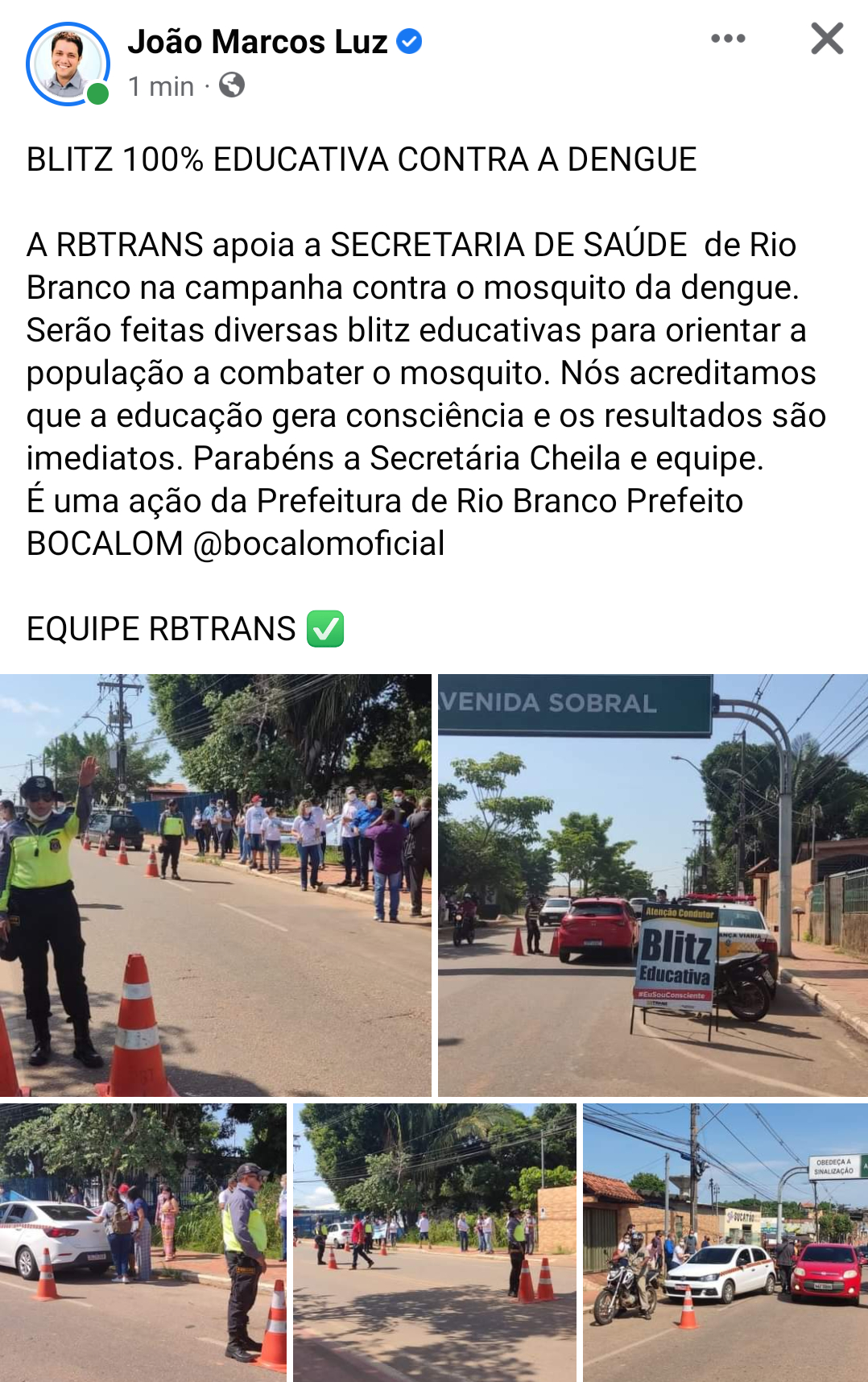Open the João Marcos Luz profile name
Image resolution: width=868 pixels, height=1382 pixels.
(258, 42)
